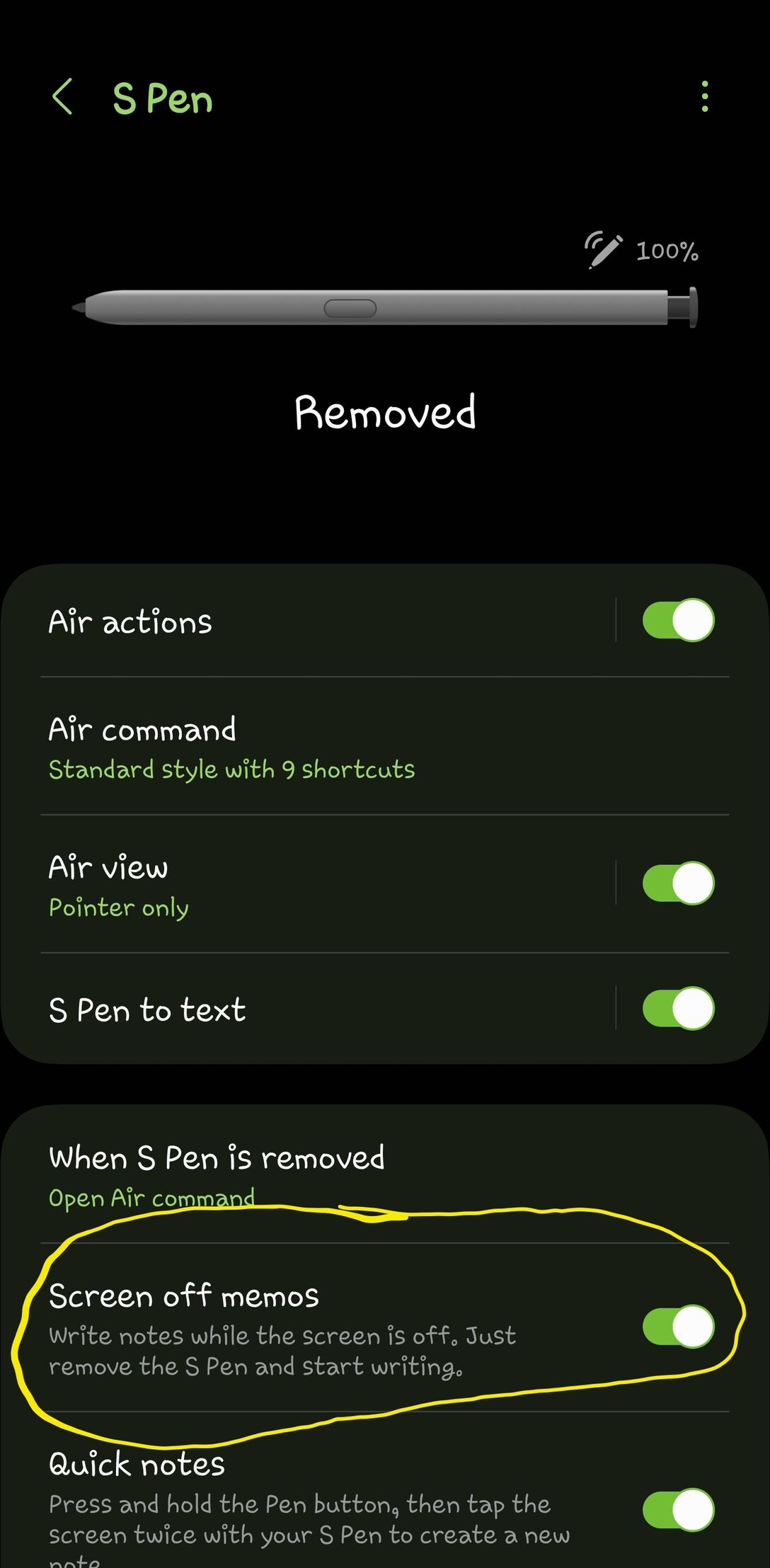Open Air command shortcuts settings

pos(385,747)
